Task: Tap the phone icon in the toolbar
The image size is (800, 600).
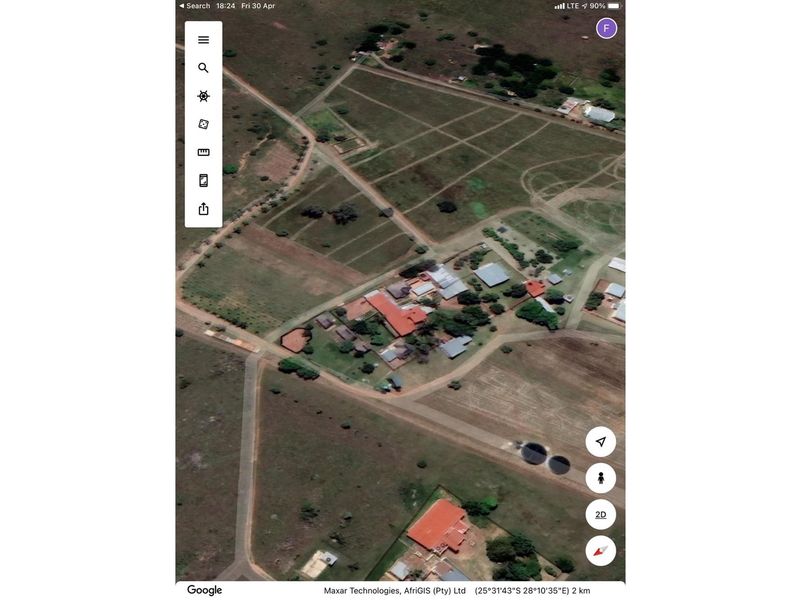Action: (x=203, y=180)
